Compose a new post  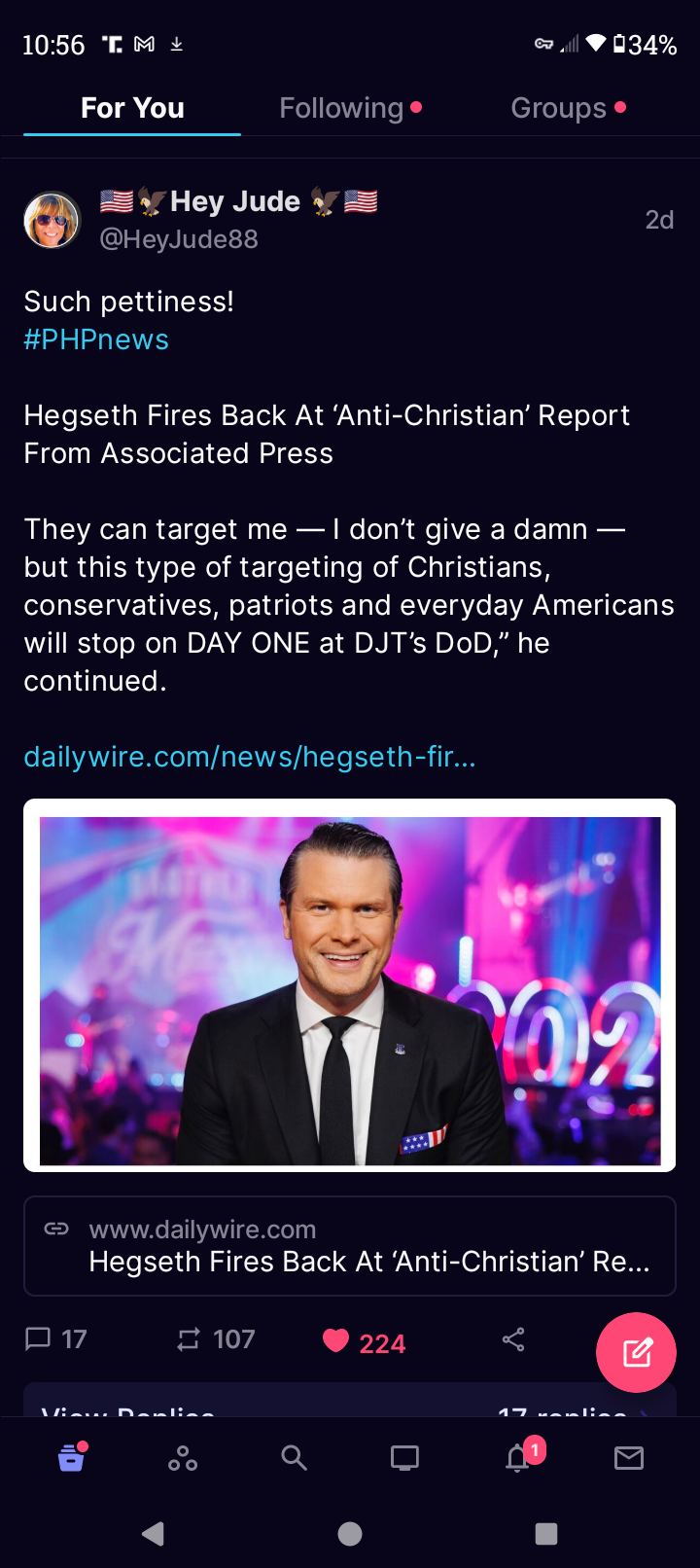[636, 1353]
